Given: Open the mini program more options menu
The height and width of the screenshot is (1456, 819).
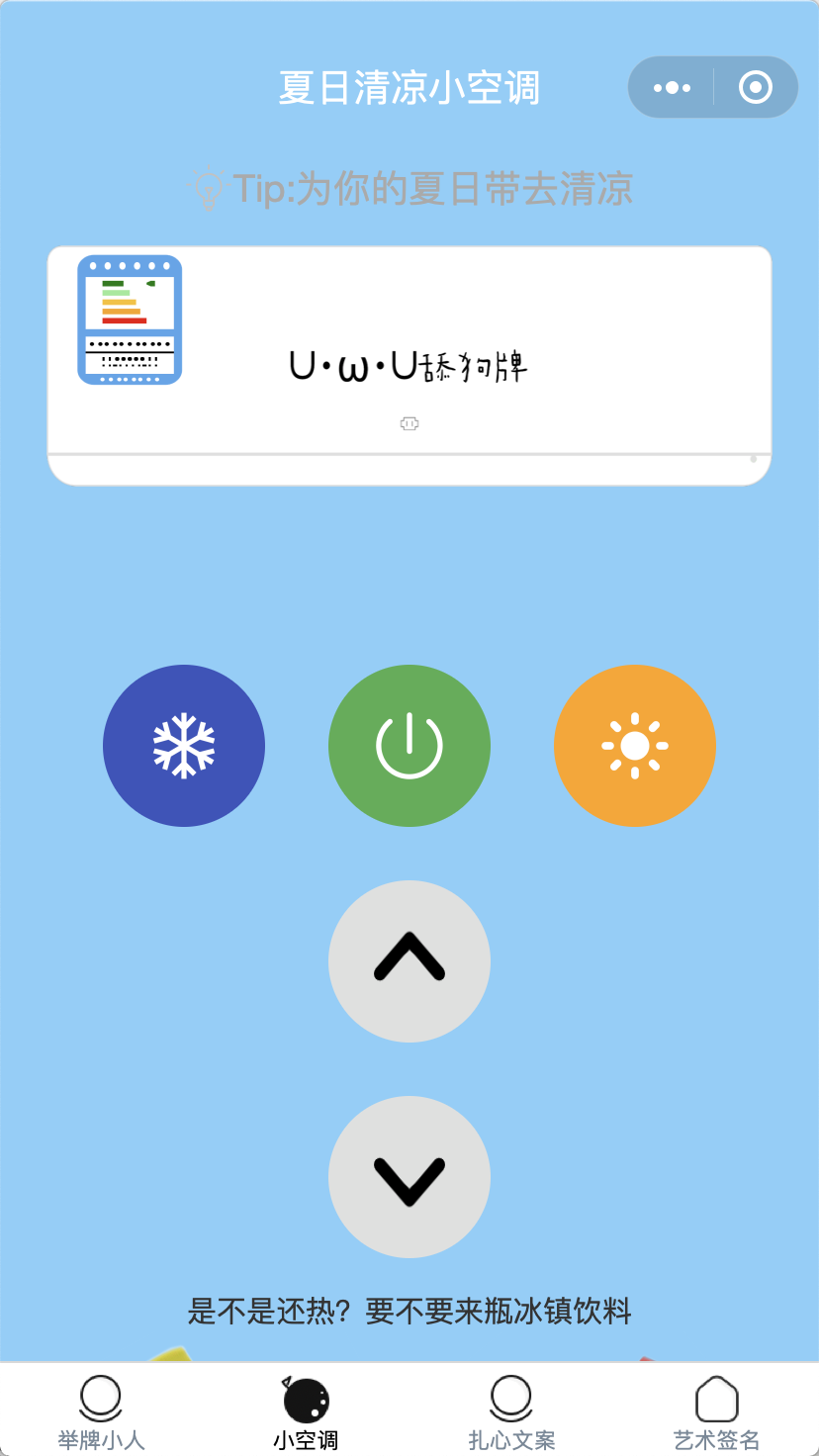Looking at the screenshot, I should pos(673,88).
